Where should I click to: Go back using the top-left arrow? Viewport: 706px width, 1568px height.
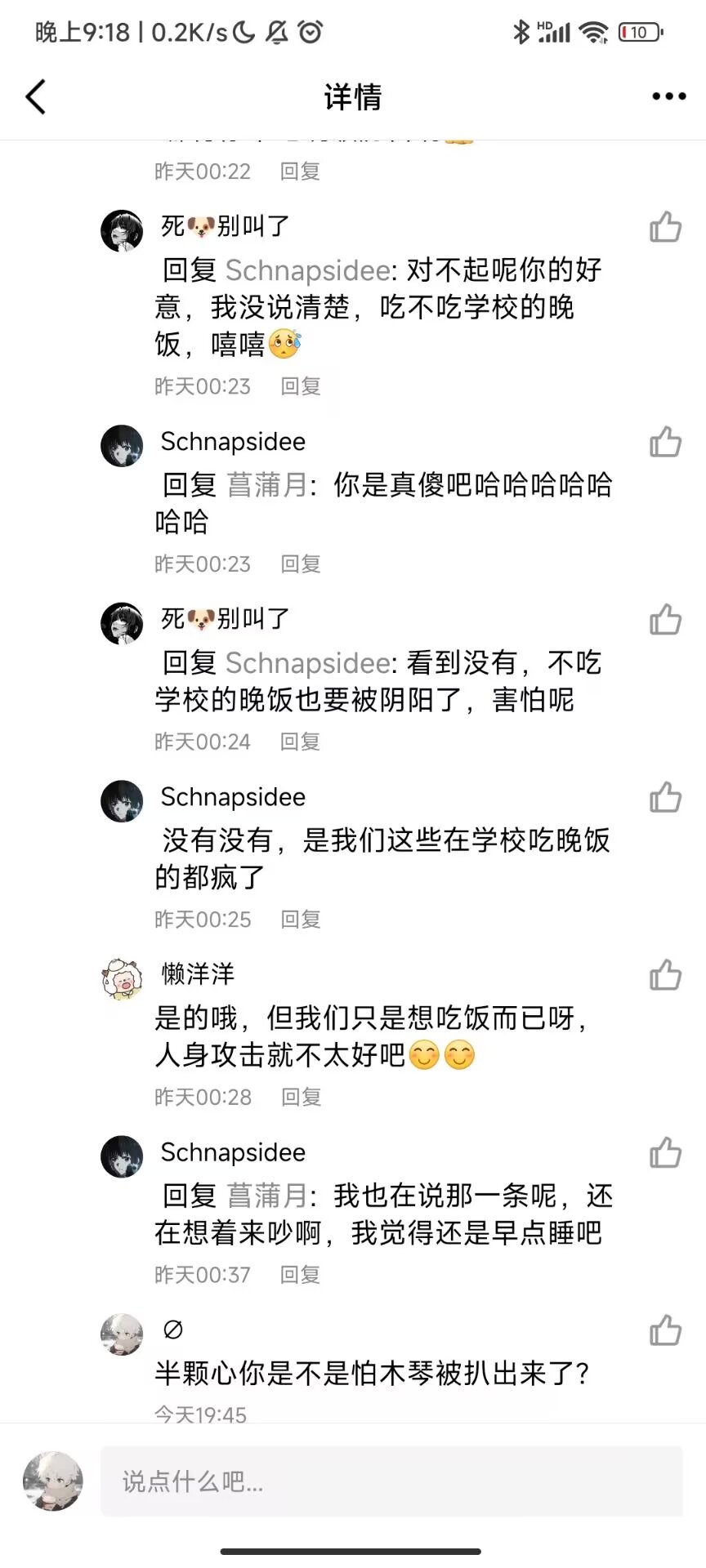[x=36, y=97]
